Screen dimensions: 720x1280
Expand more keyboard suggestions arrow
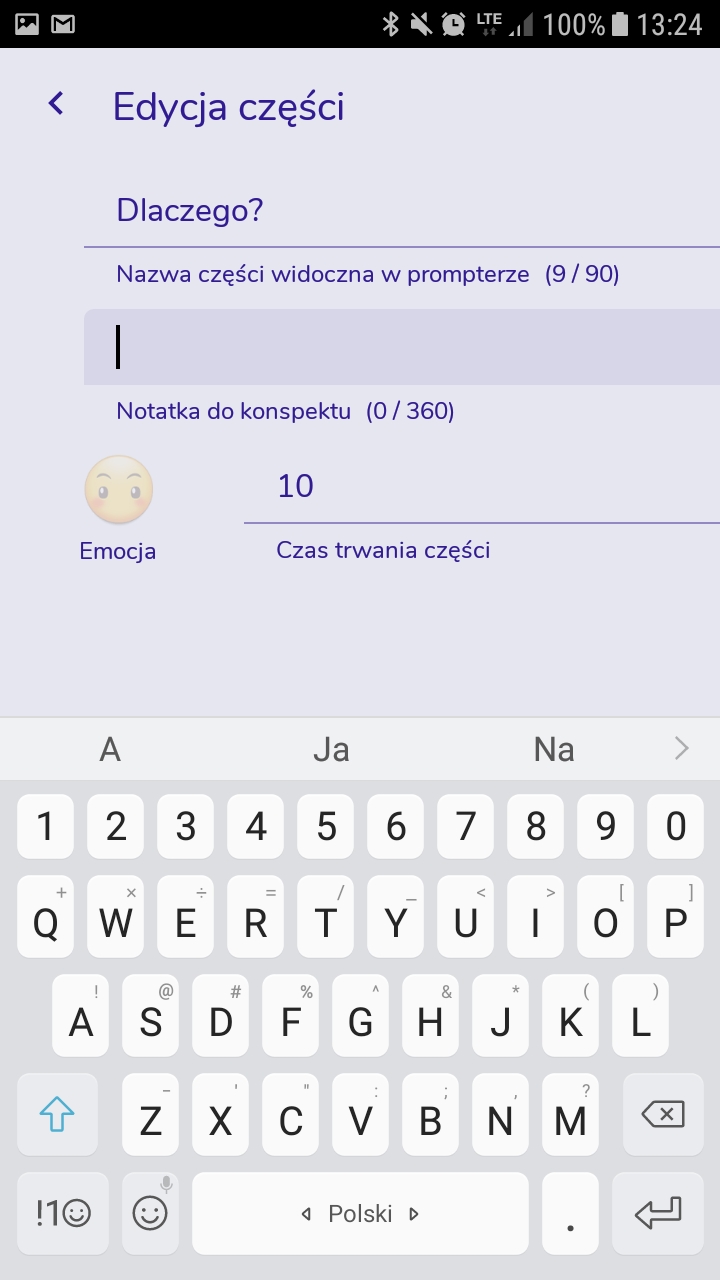682,748
